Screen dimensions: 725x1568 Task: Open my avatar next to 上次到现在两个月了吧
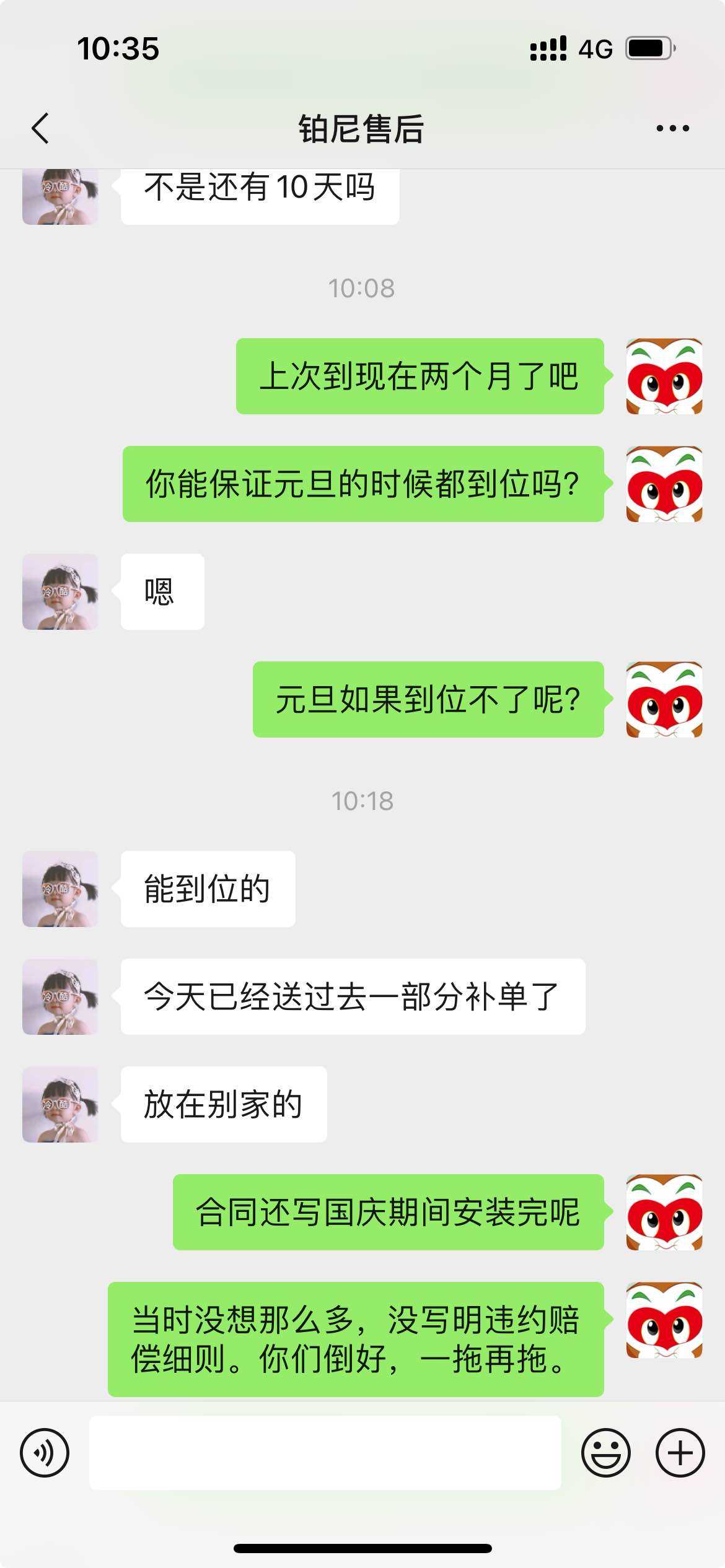(664, 376)
